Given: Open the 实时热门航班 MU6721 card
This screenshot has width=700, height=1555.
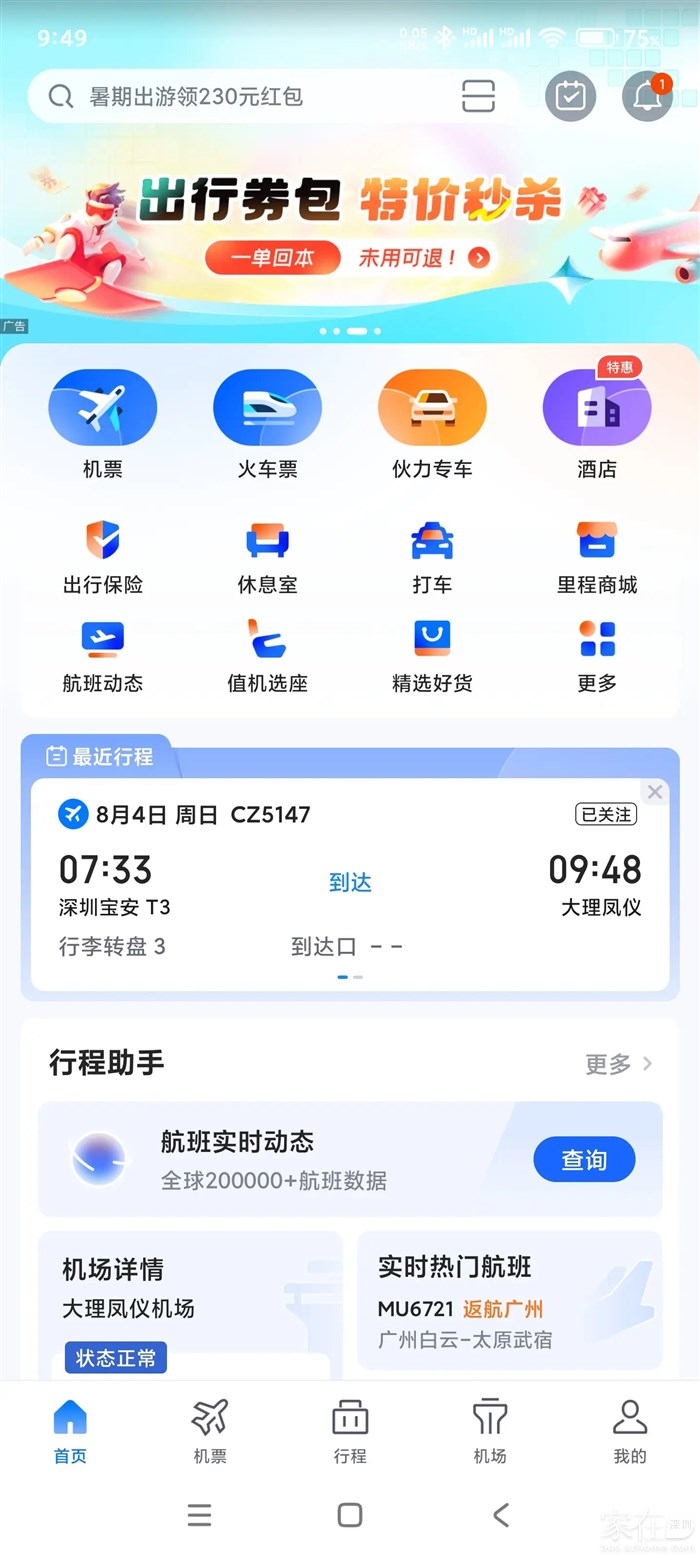Looking at the screenshot, I should pos(509,1300).
